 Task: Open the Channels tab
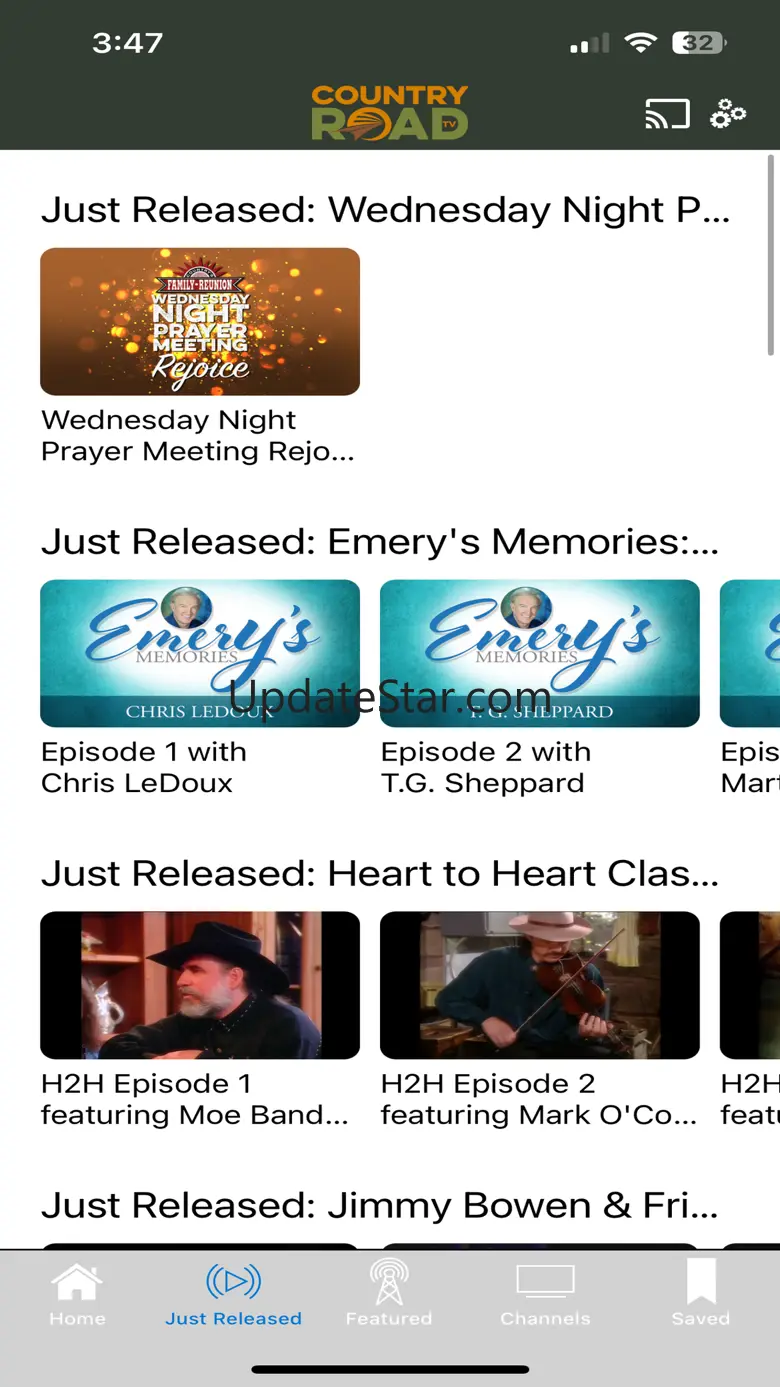545,1295
